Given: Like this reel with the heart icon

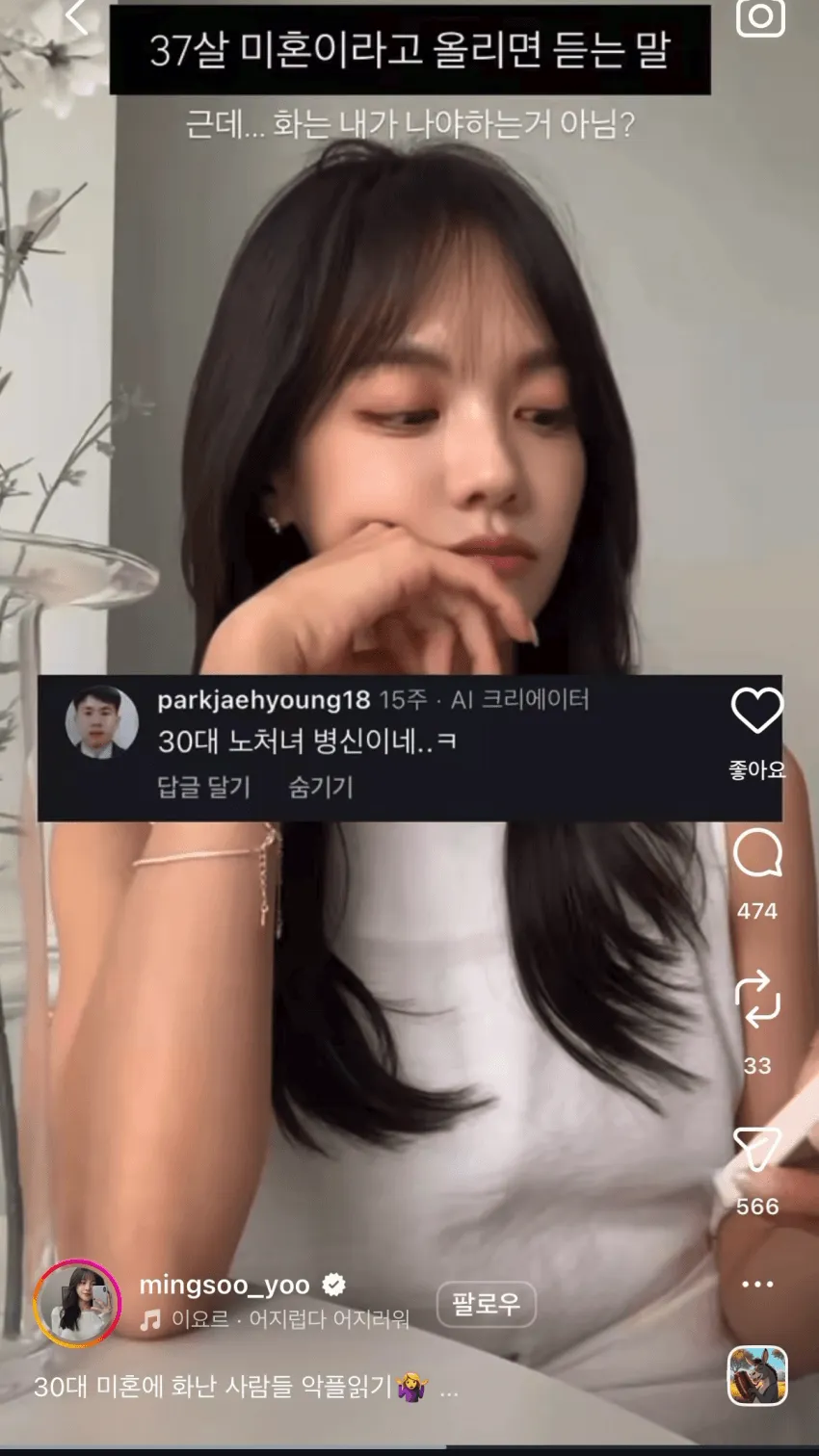Looking at the screenshot, I should click(757, 711).
